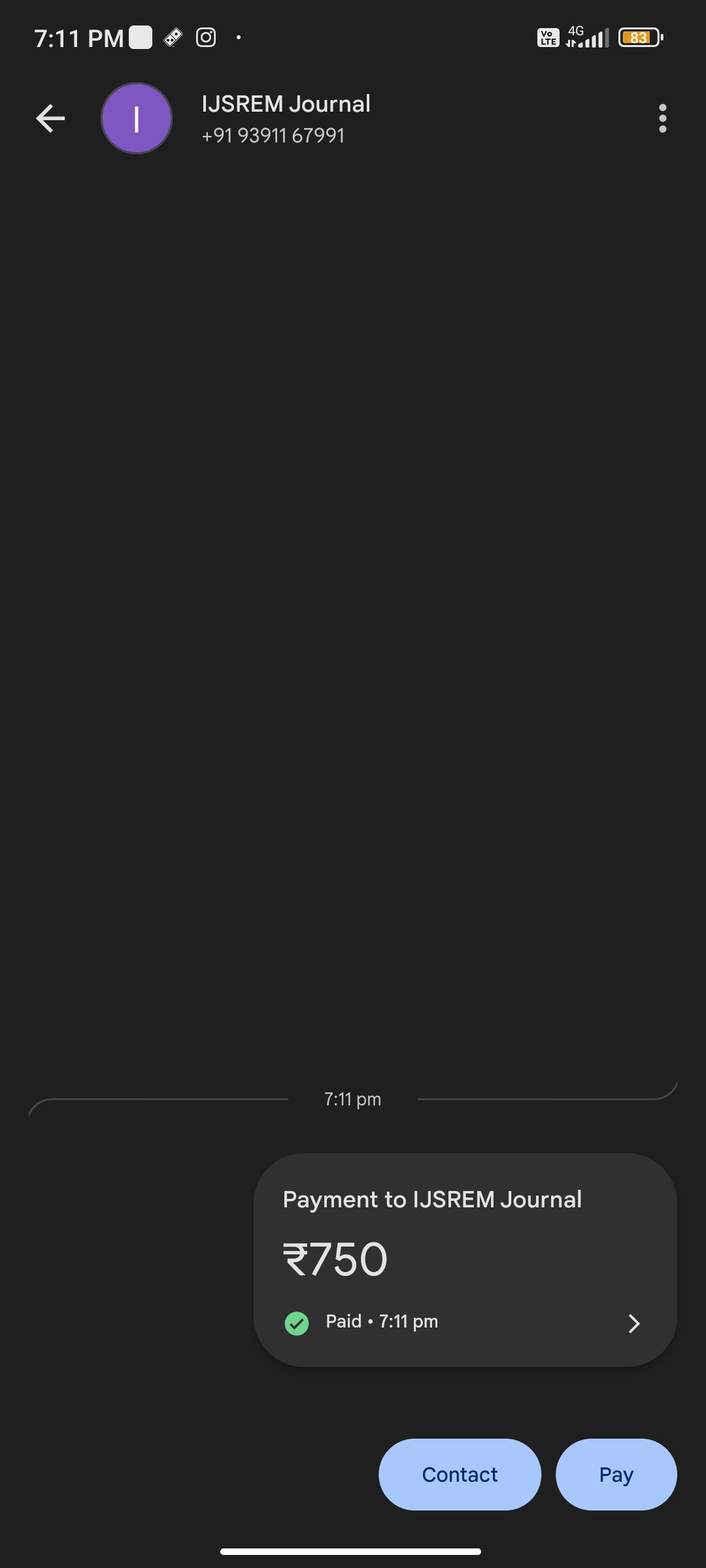Tap the Contact button
This screenshot has width=706, height=1568.
[460, 1474]
